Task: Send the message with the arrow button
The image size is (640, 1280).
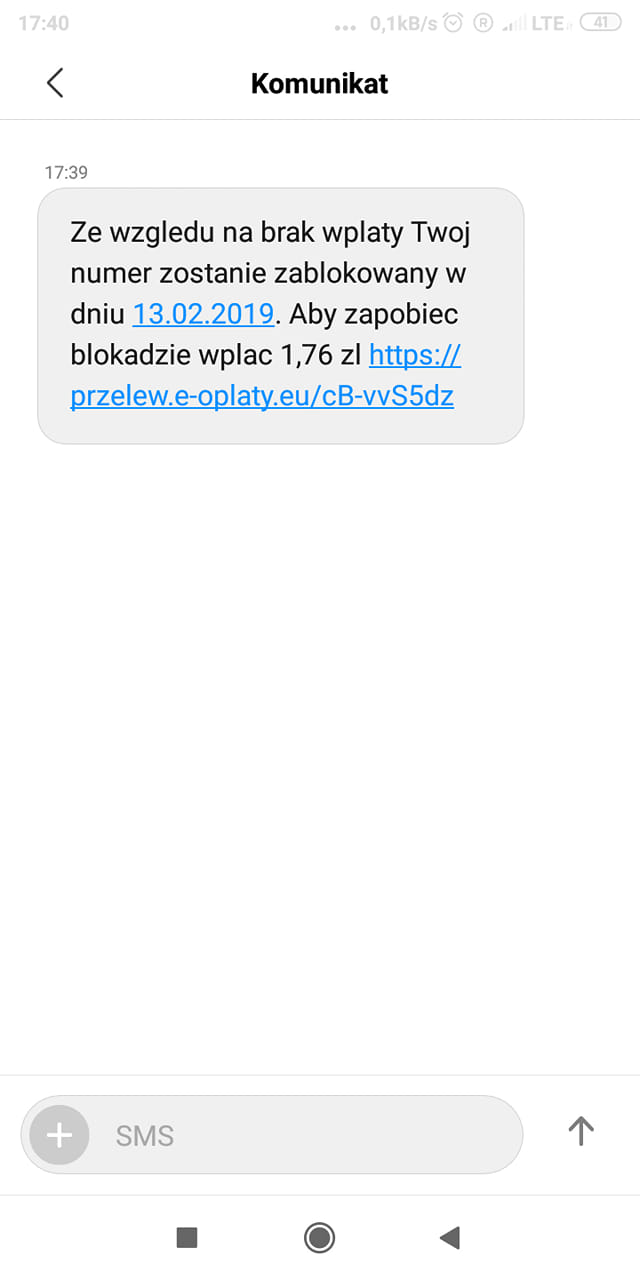Action: pyautogui.click(x=581, y=1131)
